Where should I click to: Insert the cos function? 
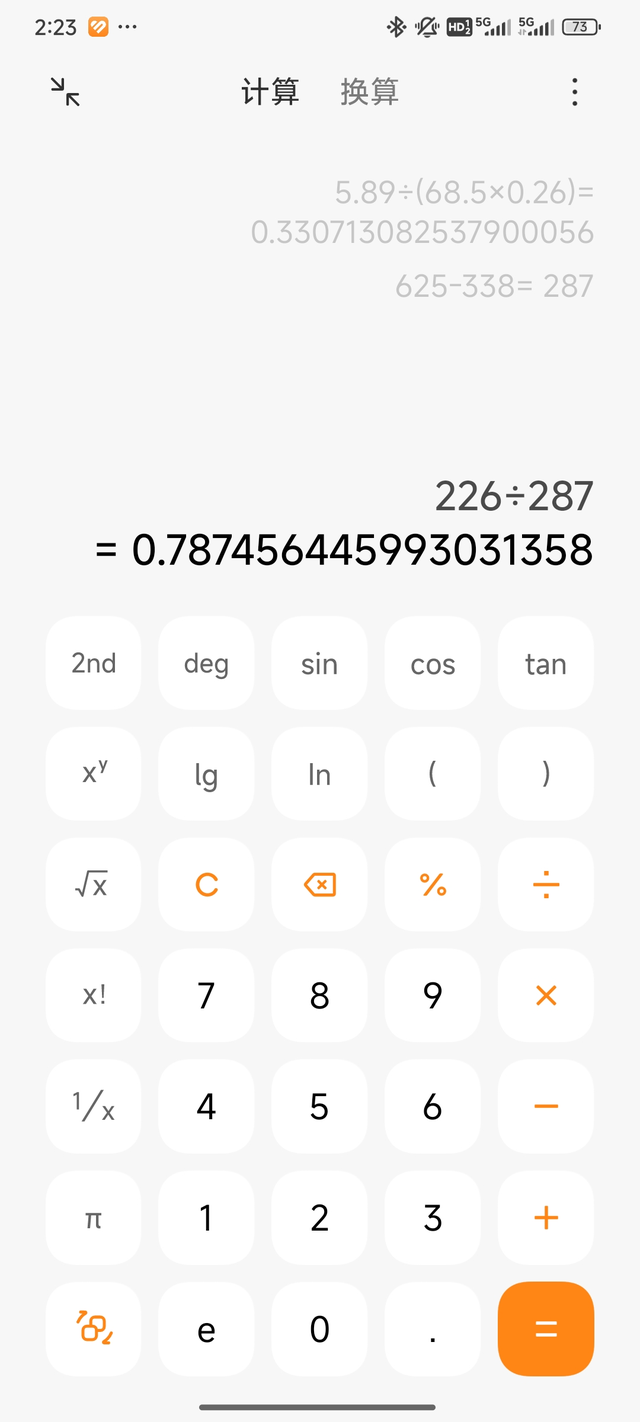pos(432,663)
